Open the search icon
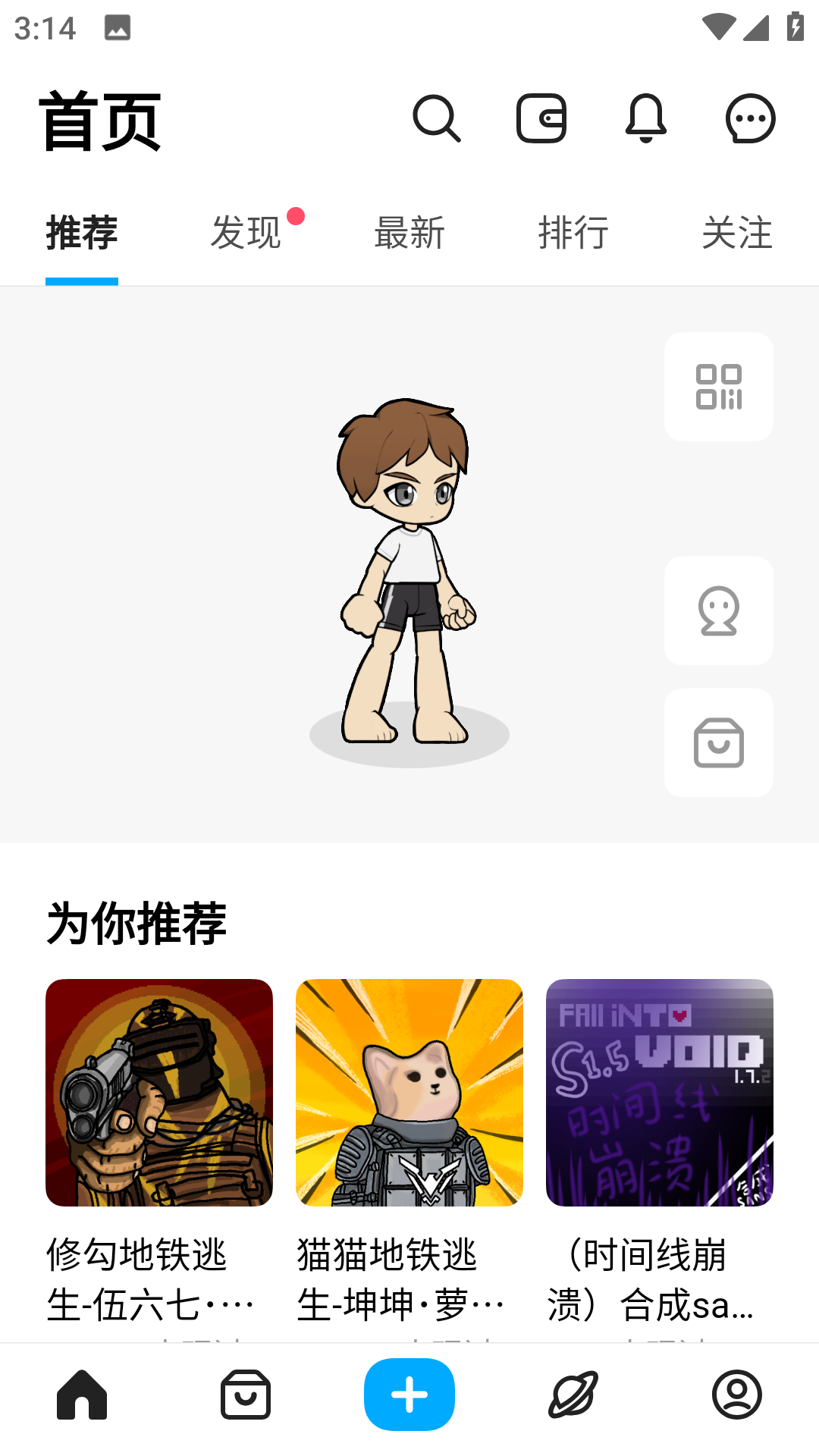This screenshot has width=819, height=1456. [436, 119]
